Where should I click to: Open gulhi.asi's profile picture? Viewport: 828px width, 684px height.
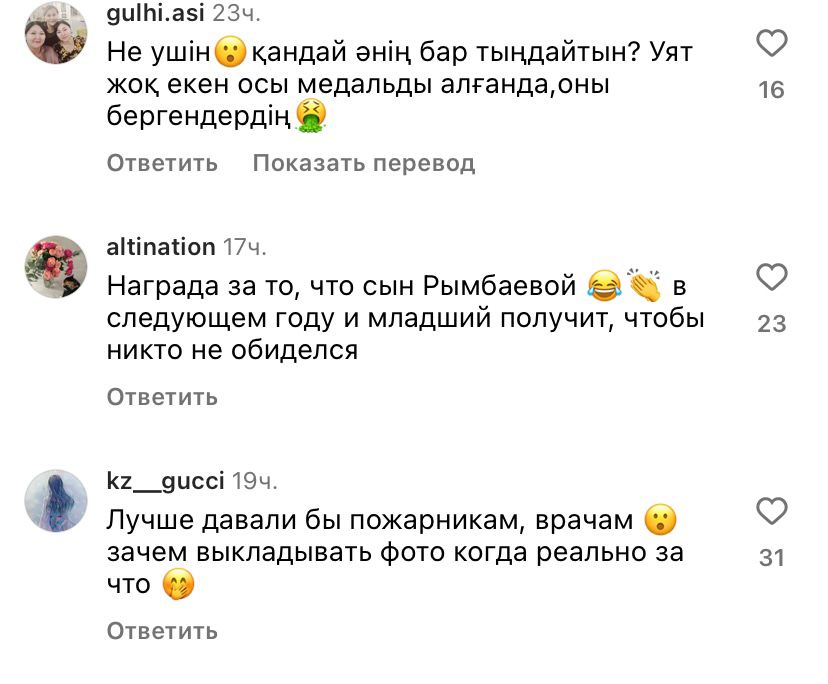tap(56, 33)
